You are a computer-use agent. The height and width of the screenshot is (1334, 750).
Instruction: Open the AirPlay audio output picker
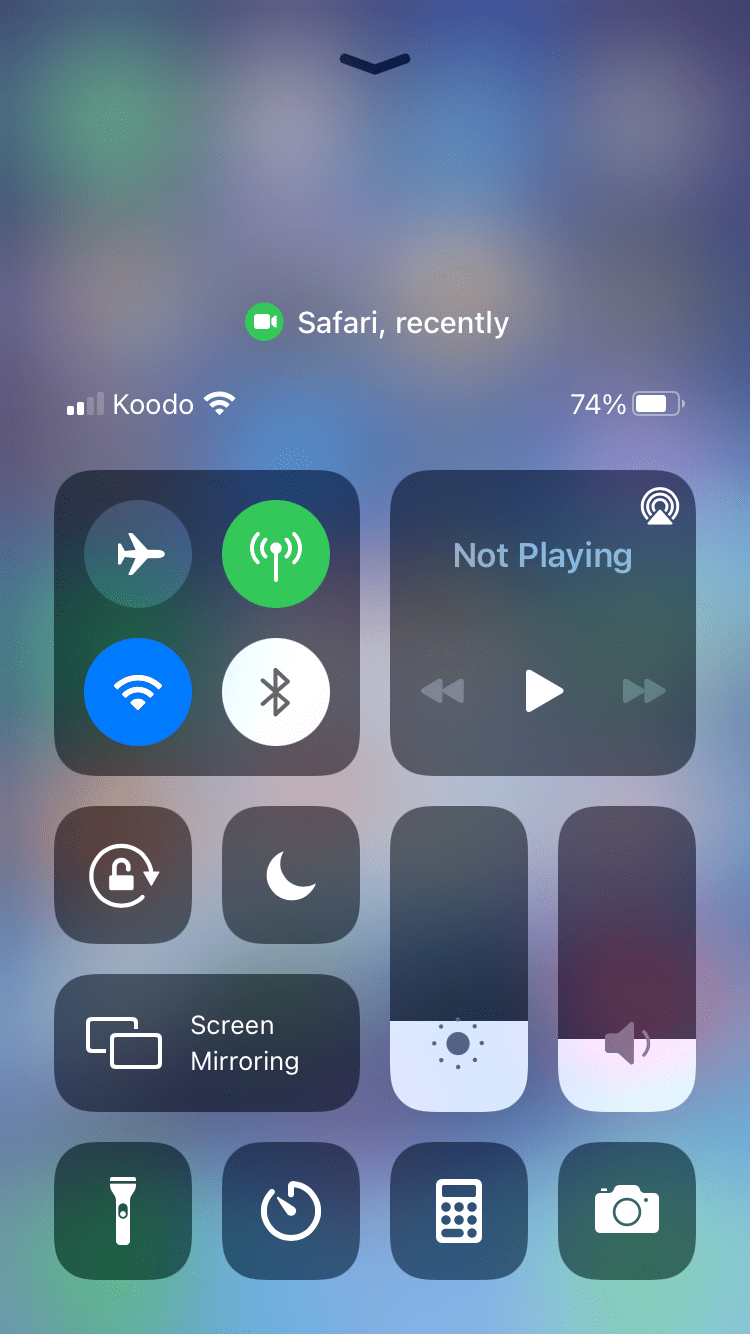(x=659, y=506)
